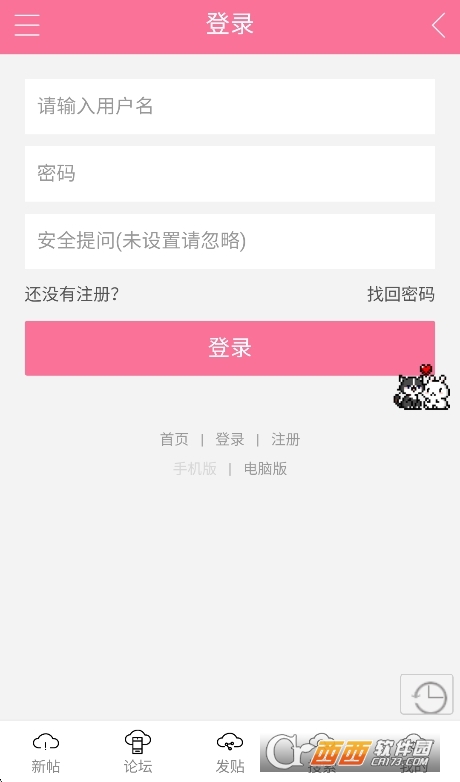
Task: Switch to the 论坛 tab
Action: coord(138,752)
